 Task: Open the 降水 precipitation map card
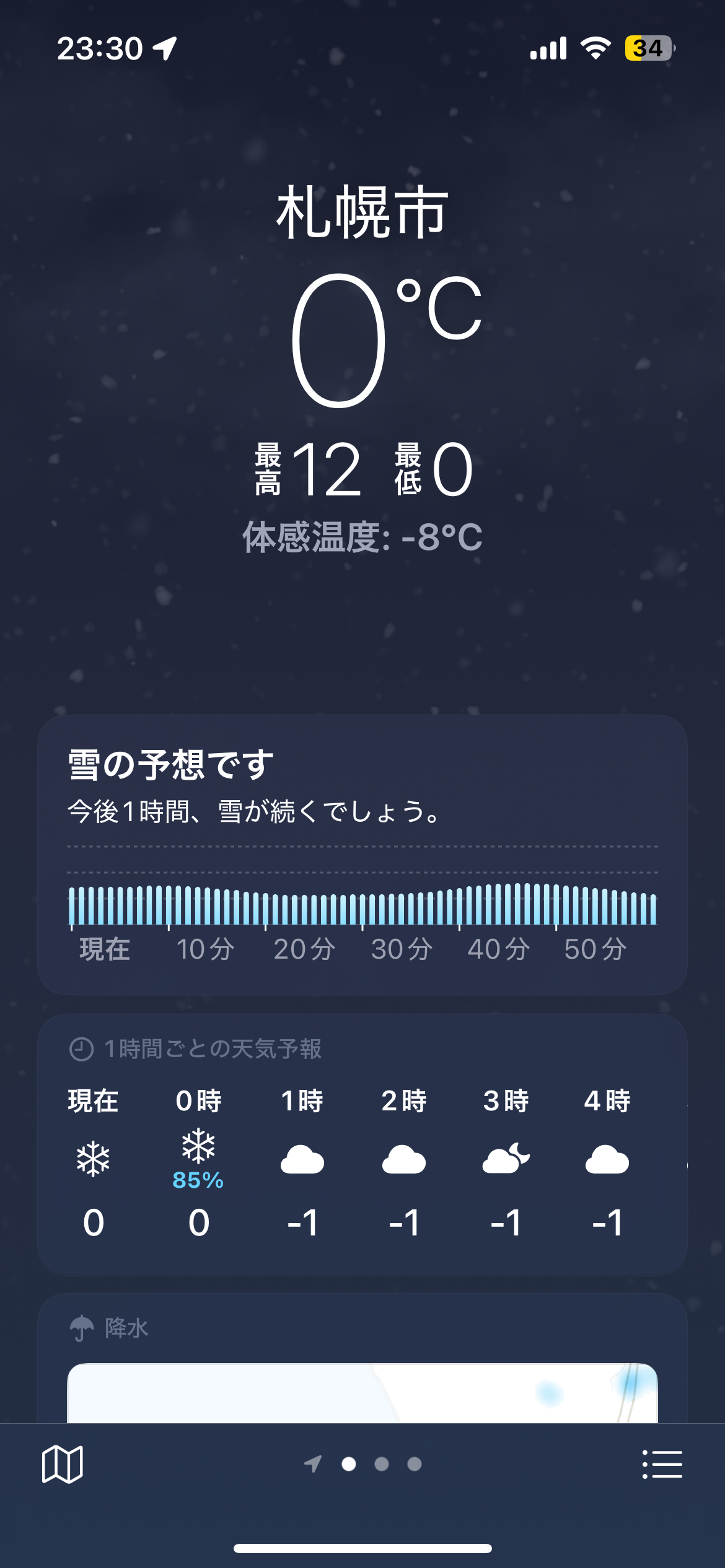tap(362, 1362)
